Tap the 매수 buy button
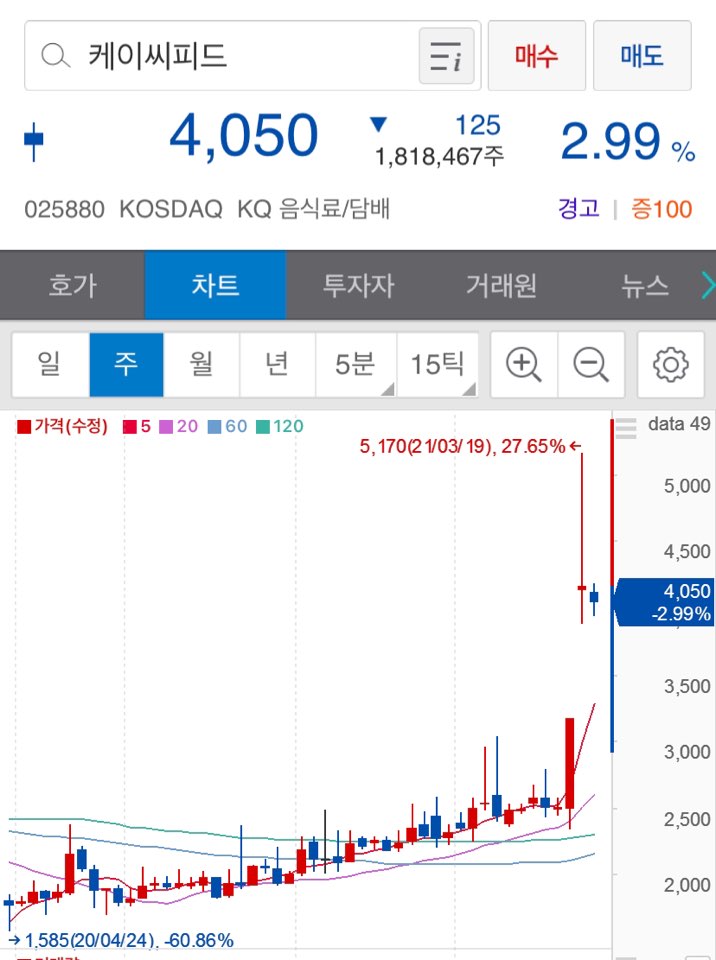Screen dimensions: 716x960 point(536,56)
